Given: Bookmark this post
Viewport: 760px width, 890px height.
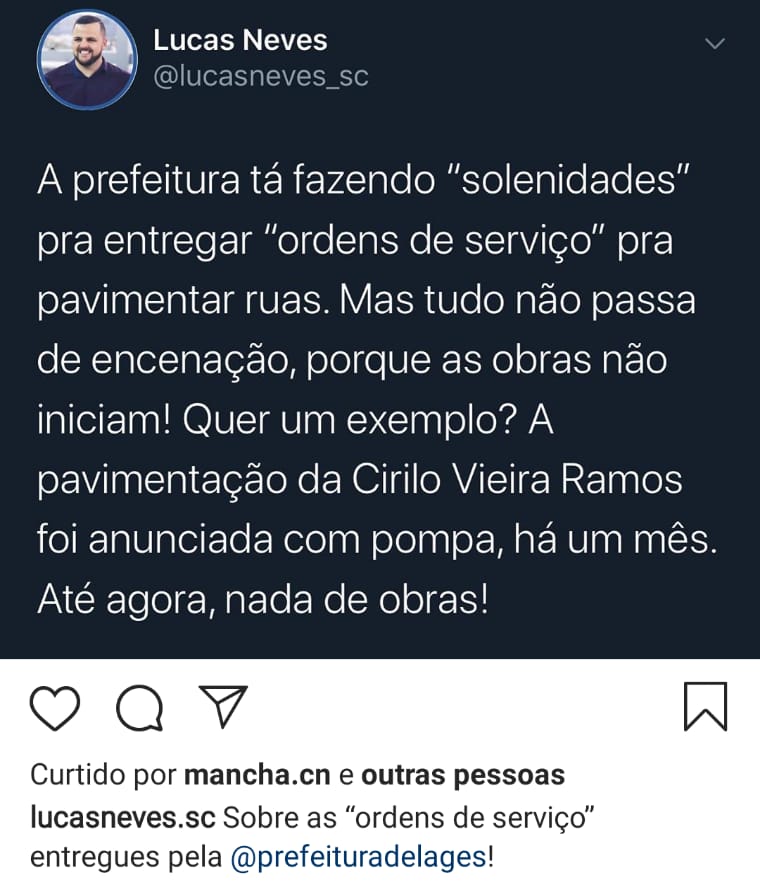Looking at the screenshot, I should (x=705, y=707).
